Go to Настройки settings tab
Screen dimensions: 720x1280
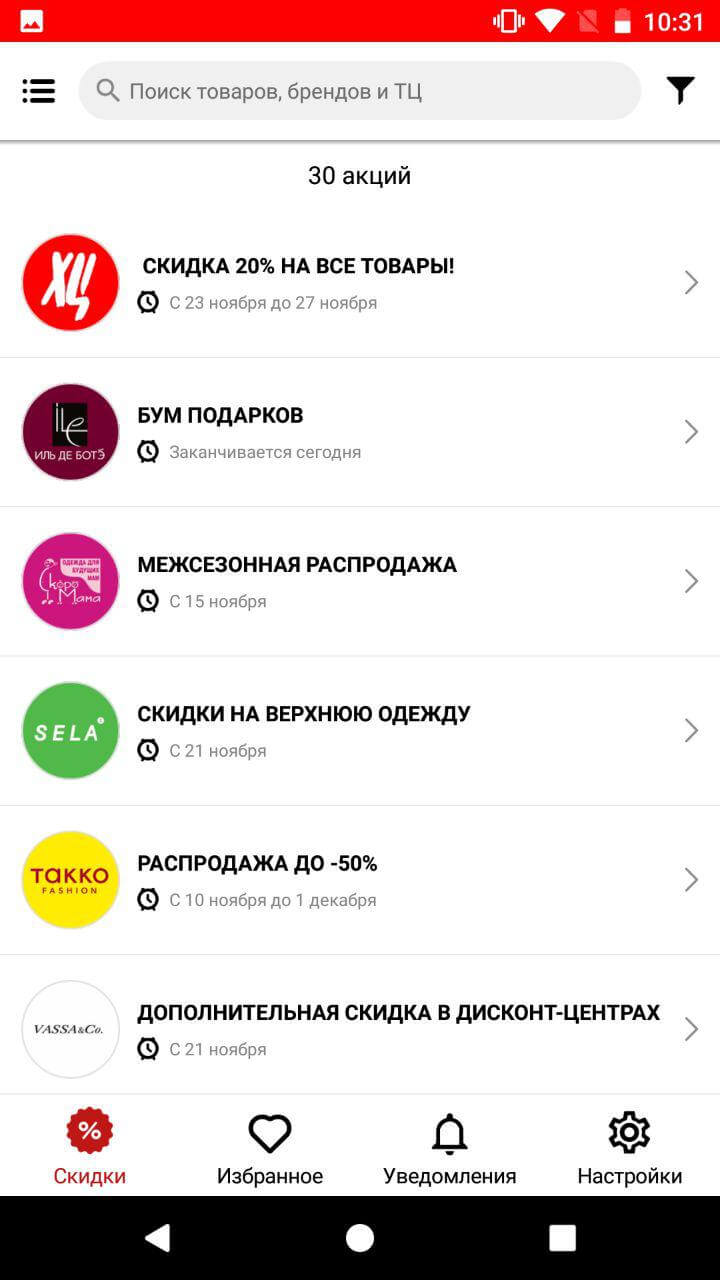pyautogui.click(x=629, y=1145)
